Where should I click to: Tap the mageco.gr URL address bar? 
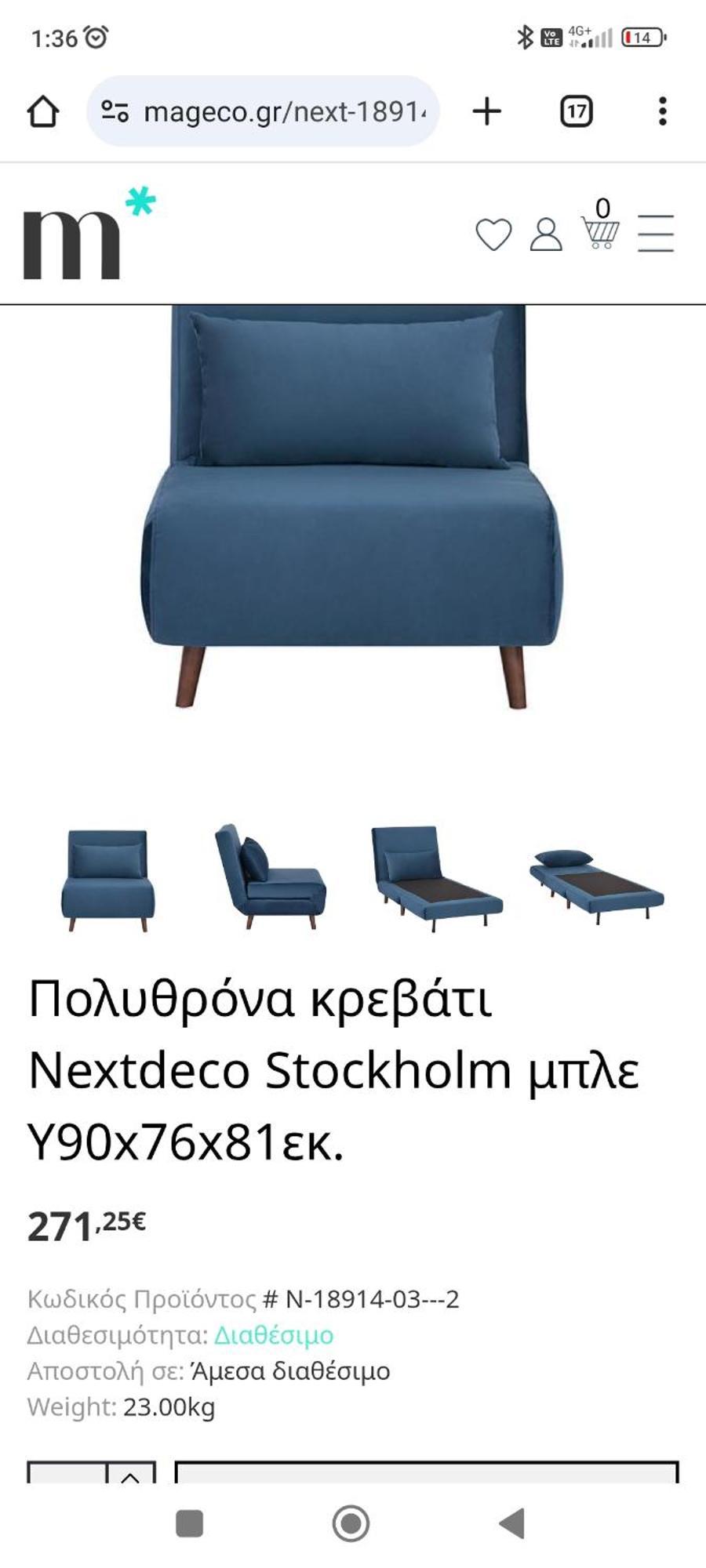pyautogui.click(x=263, y=111)
